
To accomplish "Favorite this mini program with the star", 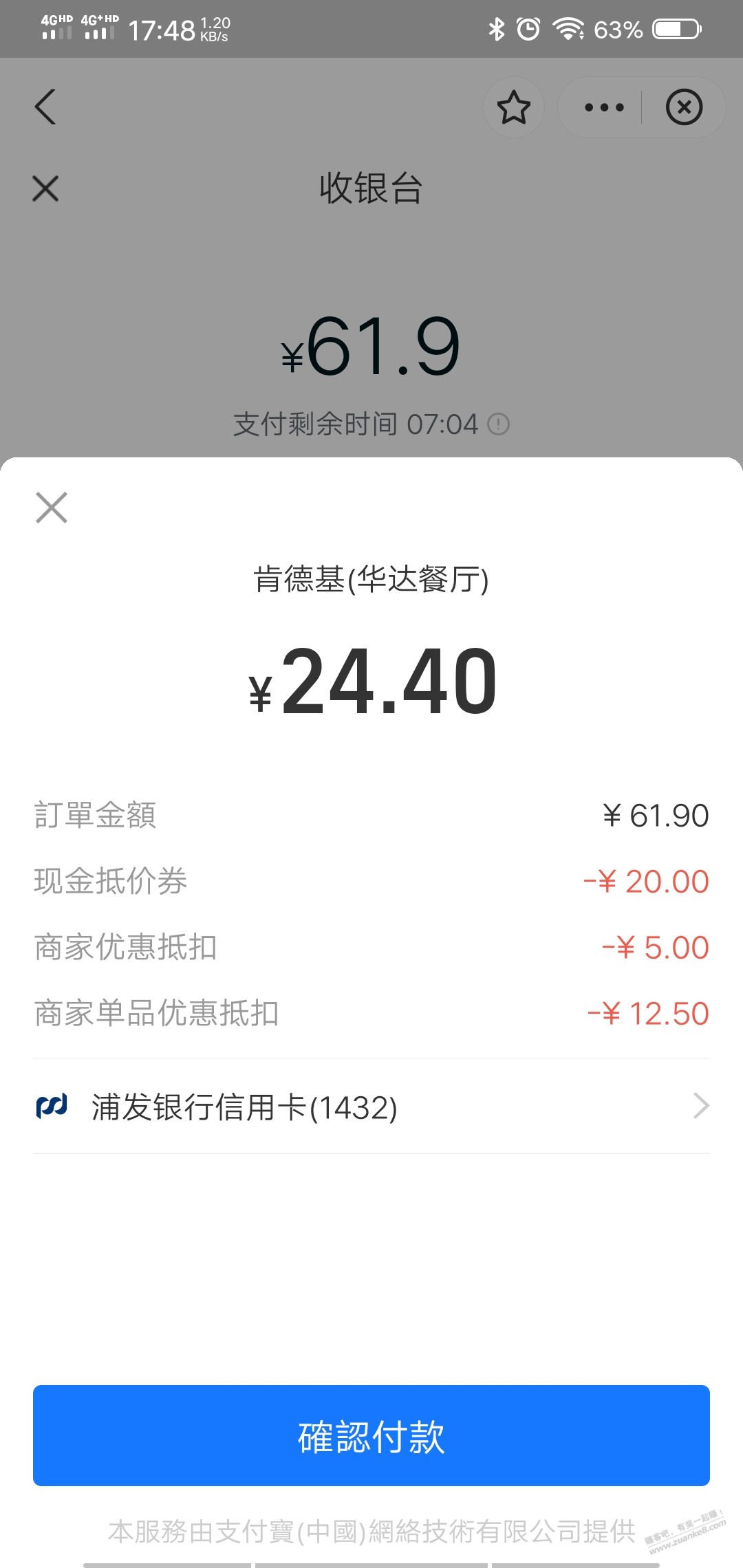I will coord(514,107).
